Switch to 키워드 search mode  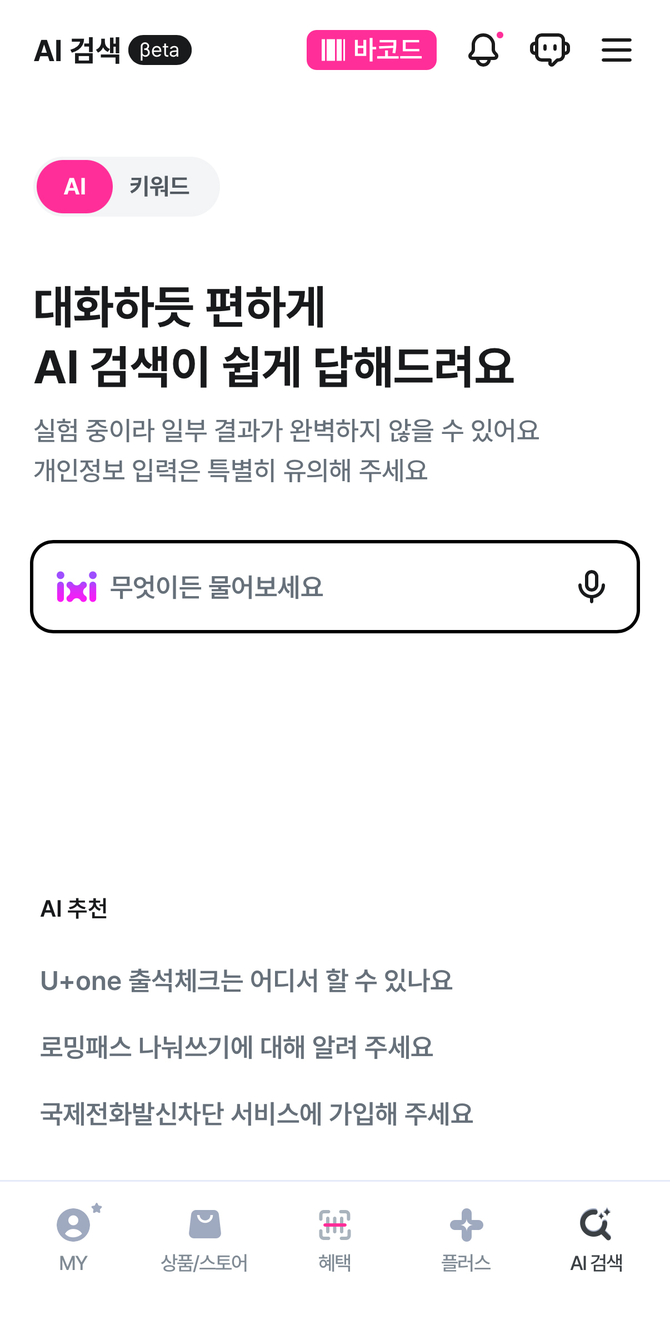159,187
